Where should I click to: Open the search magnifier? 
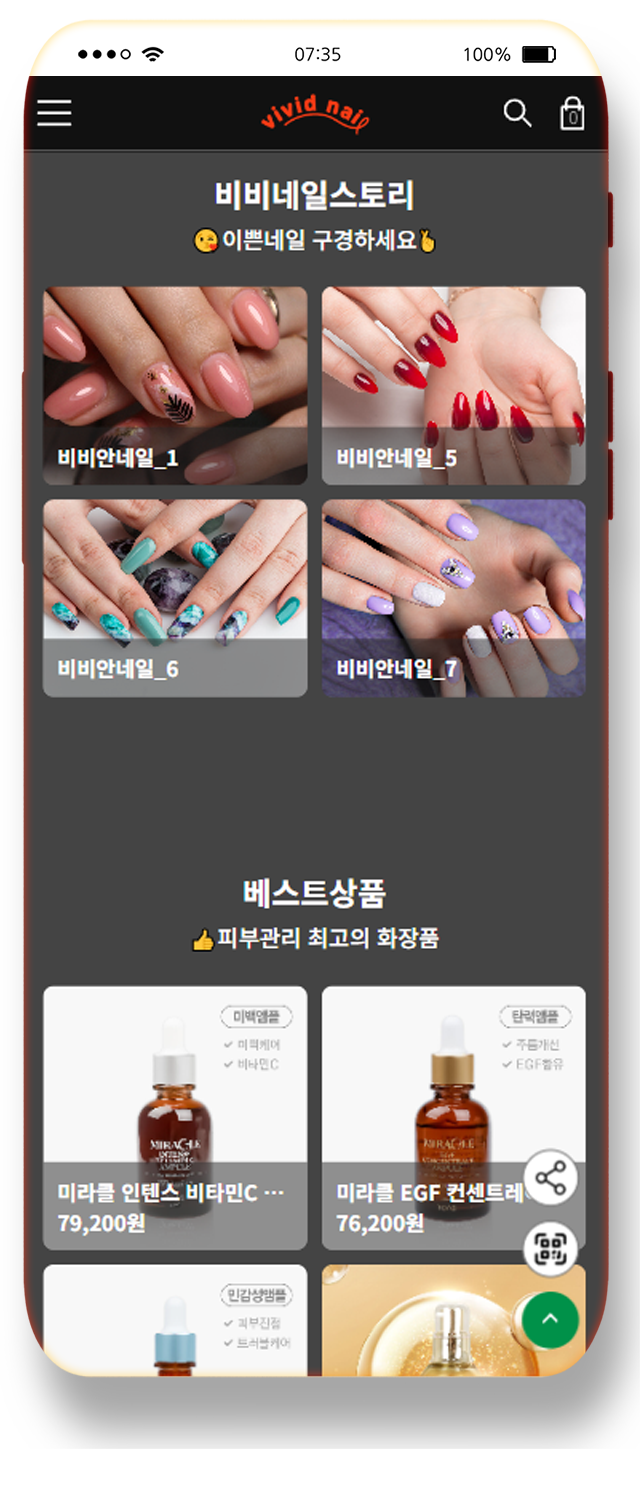(x=517, y=113)
